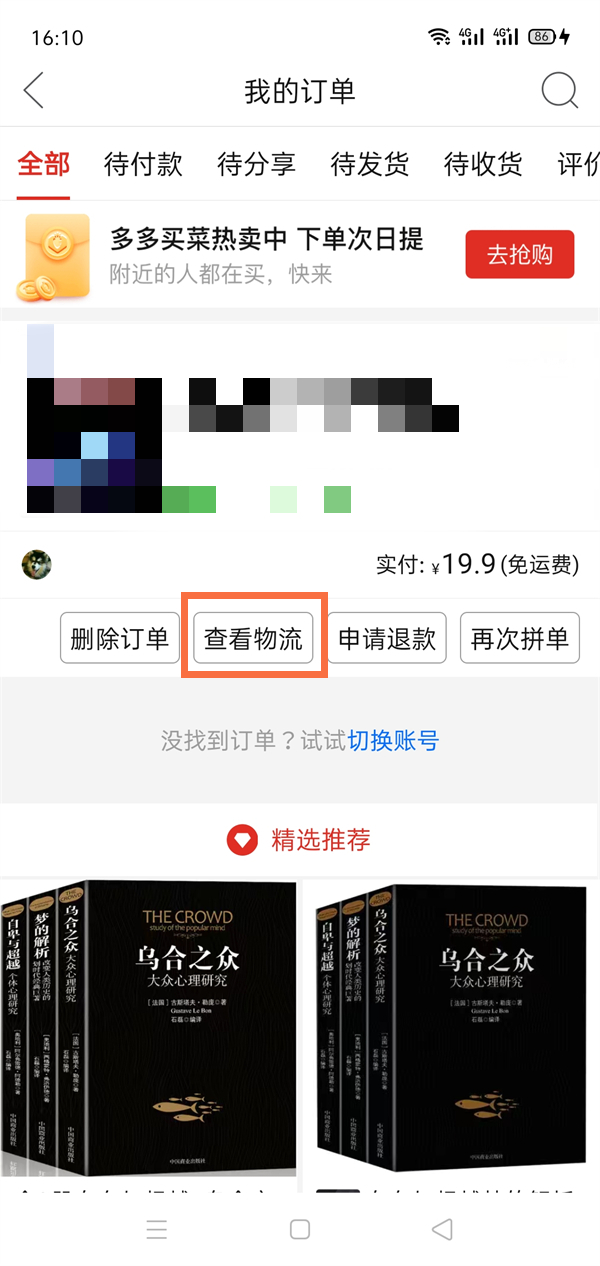Switch to the 待付款 tab
The width and height of the screenshot is (600, 1266).
[143, 164]
